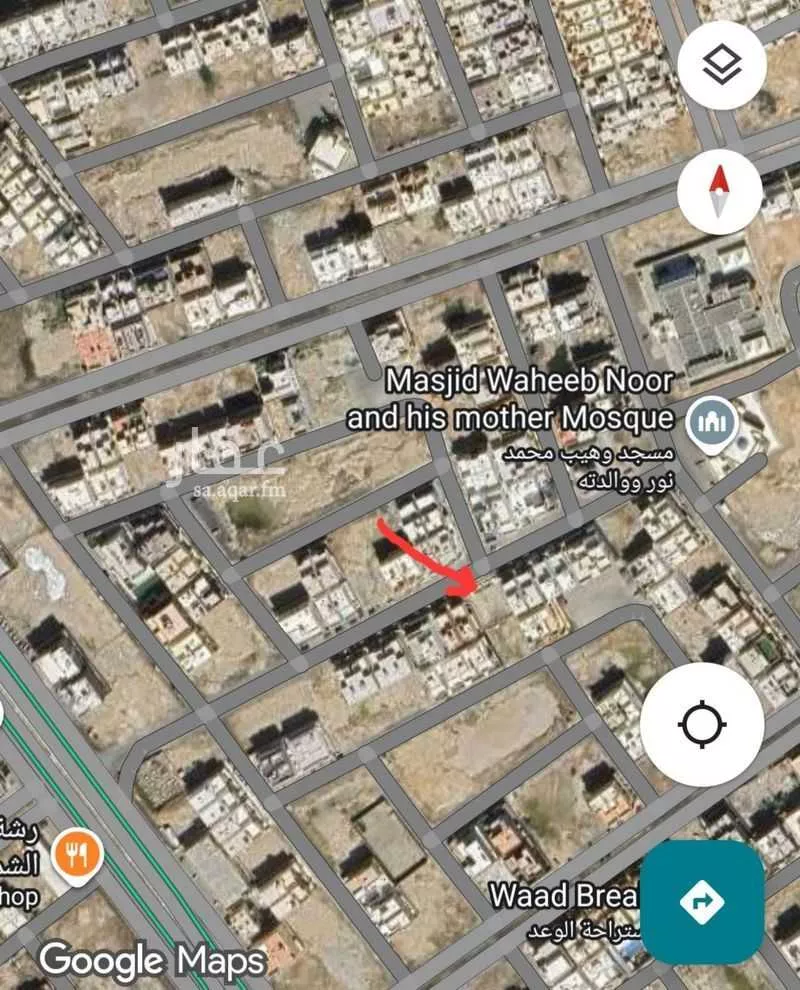Viewport: 800px width, 990px height.
Task: Toggle location tracking with the crosshair button
Action: [x=704, y=723]
